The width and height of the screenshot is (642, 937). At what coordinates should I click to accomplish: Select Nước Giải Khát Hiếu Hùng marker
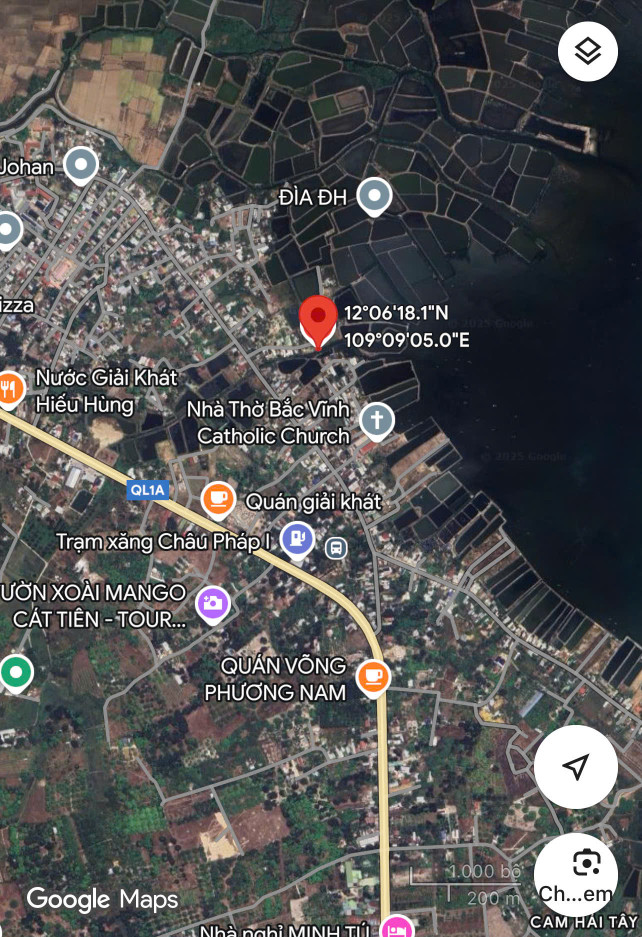(10, 388)
